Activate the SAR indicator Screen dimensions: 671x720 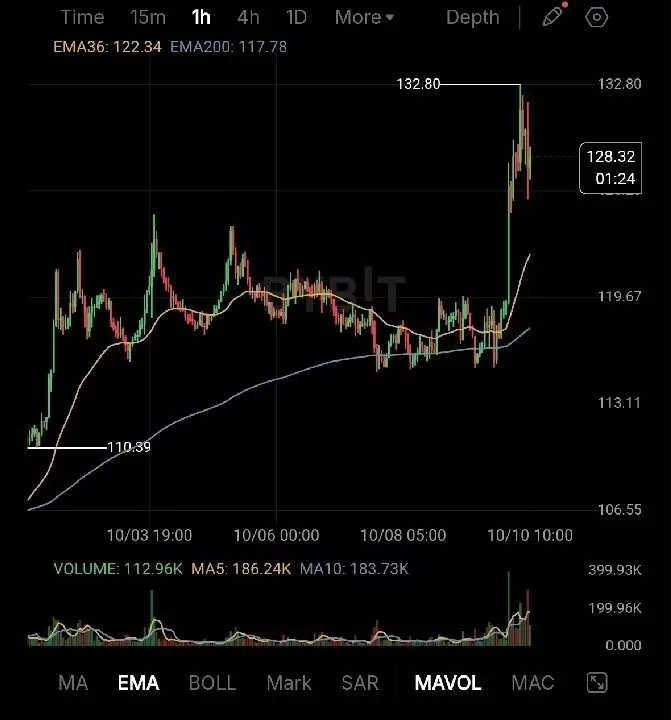click(360, 683)
